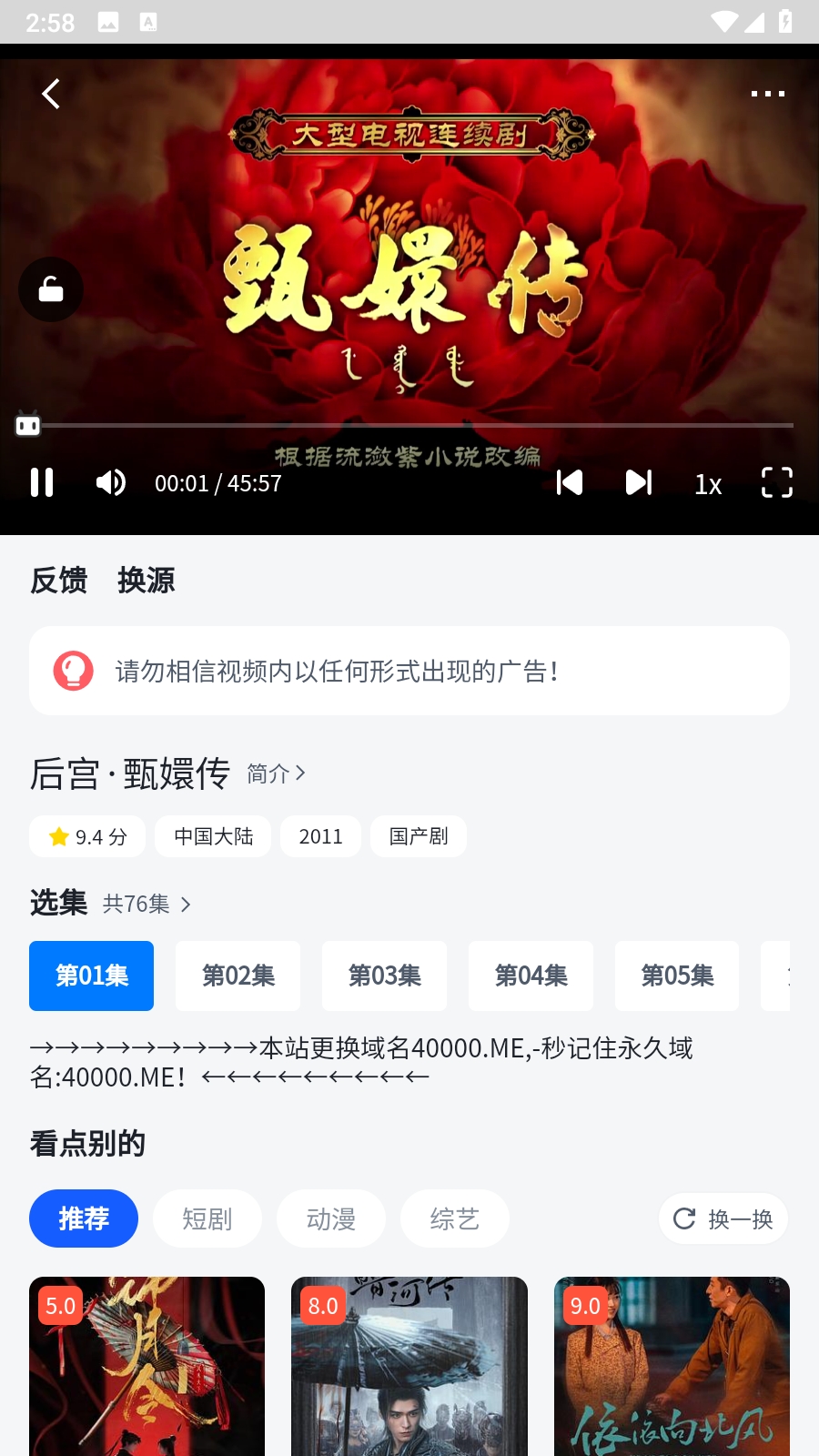Click the back arrow to exit player

(x=50, y=93)
